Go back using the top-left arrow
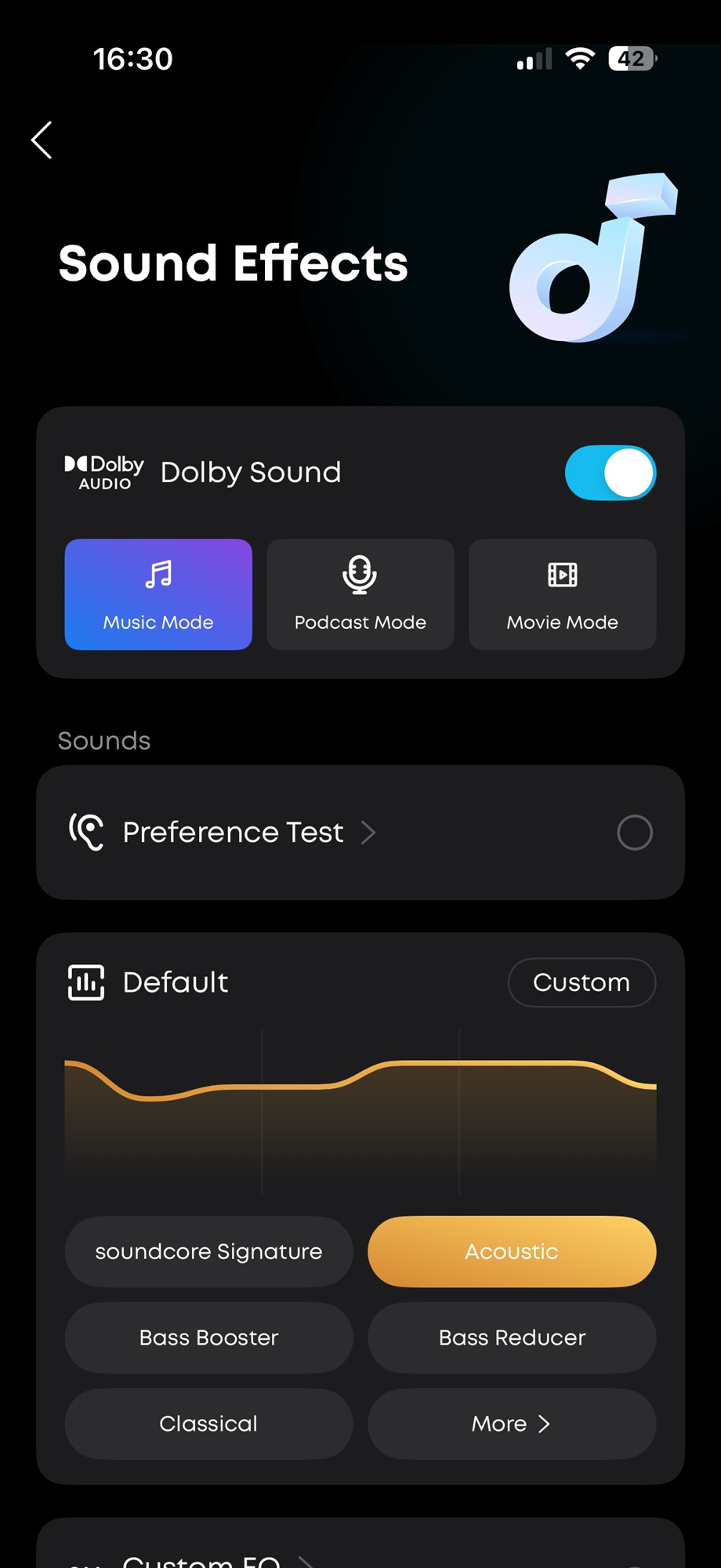This screenshot has width=721, height=1568. pos(42,140)
